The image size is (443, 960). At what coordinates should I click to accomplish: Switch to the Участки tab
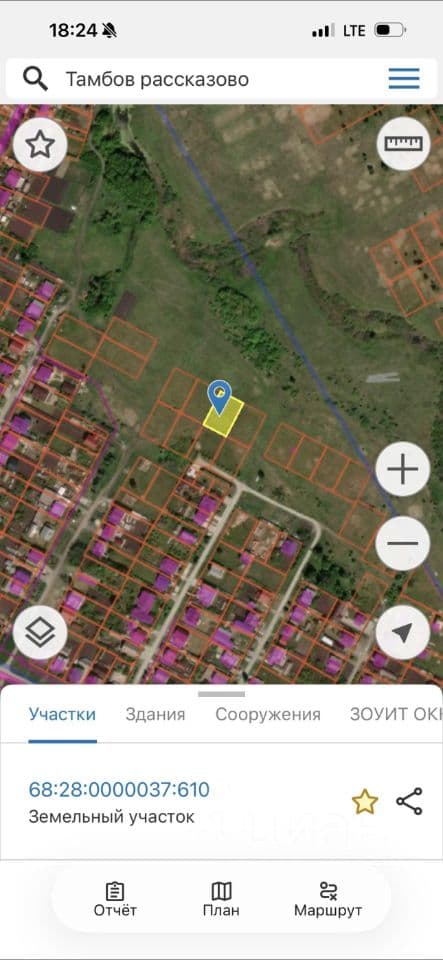pos(62,714)
